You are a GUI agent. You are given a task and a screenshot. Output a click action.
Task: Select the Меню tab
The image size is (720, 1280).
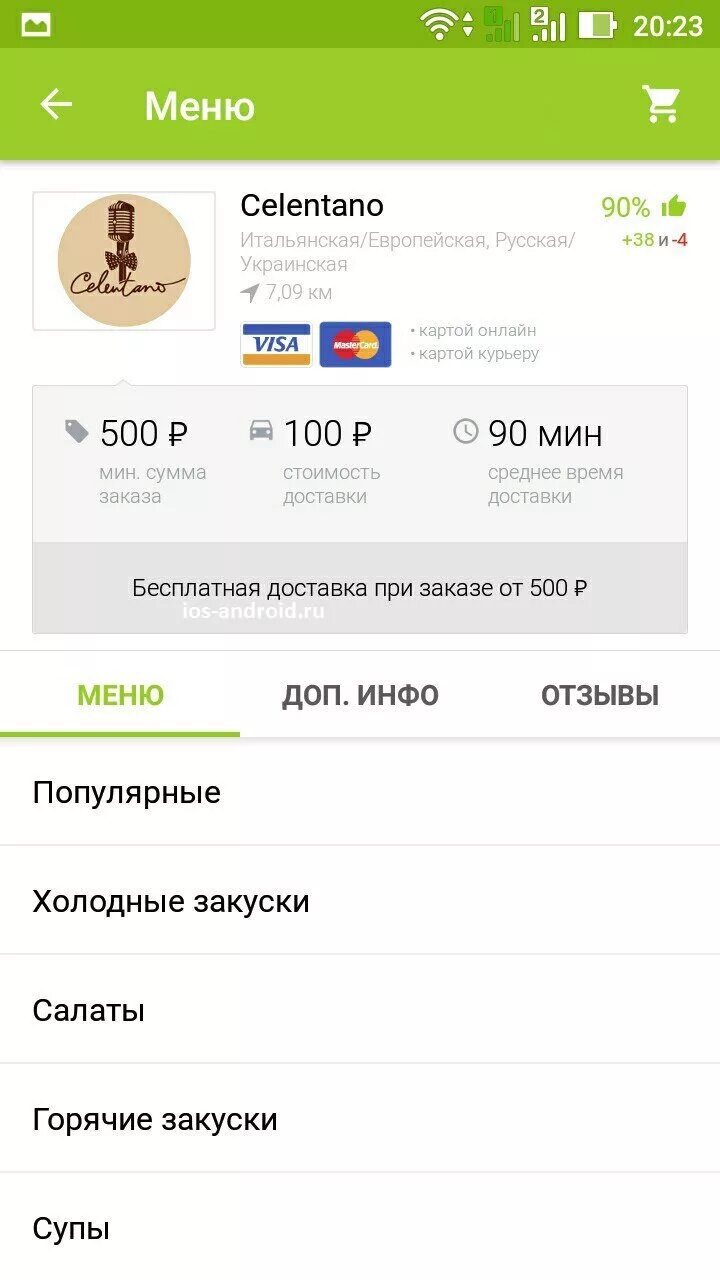click(x=120, y=696)
